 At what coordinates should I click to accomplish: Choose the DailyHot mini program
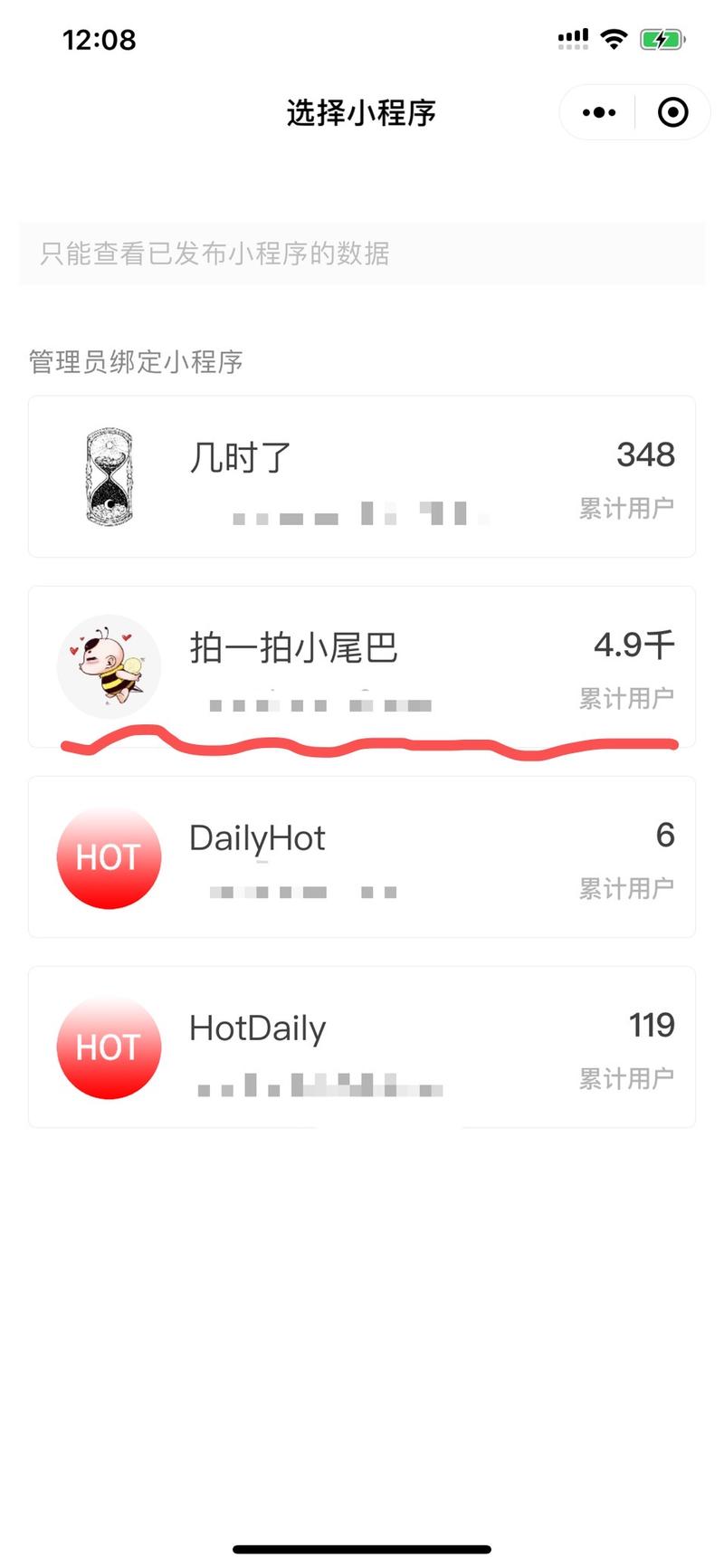point(361,856)
